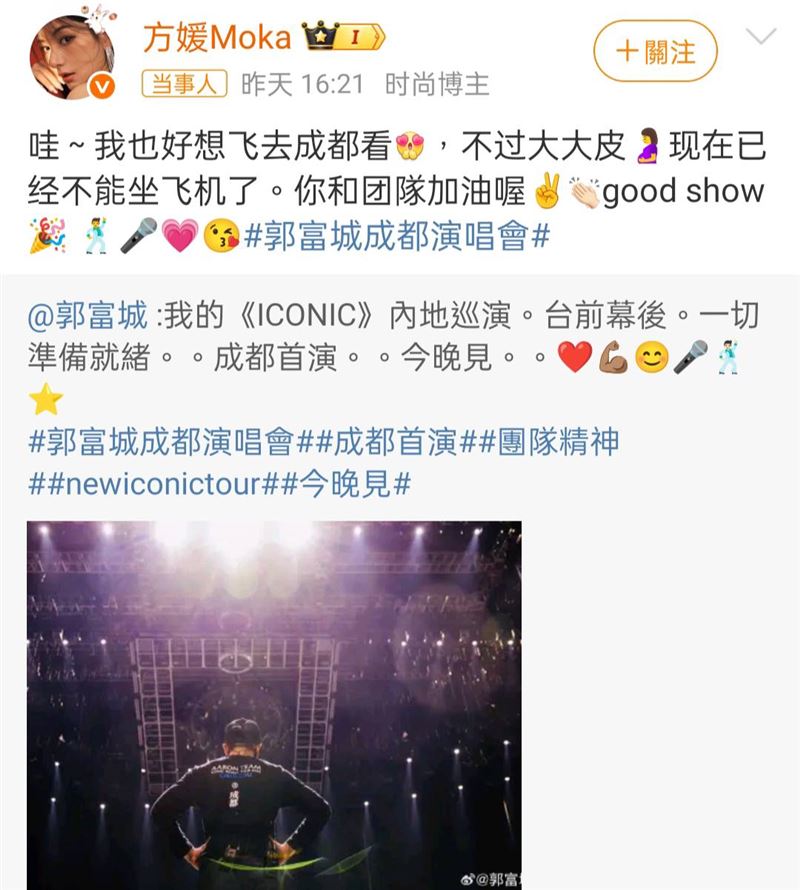Image resolution: width=800 pixels, height=890 pixels.
Task: Open the #團隊精神# hashtag
Action: [544, 441]
